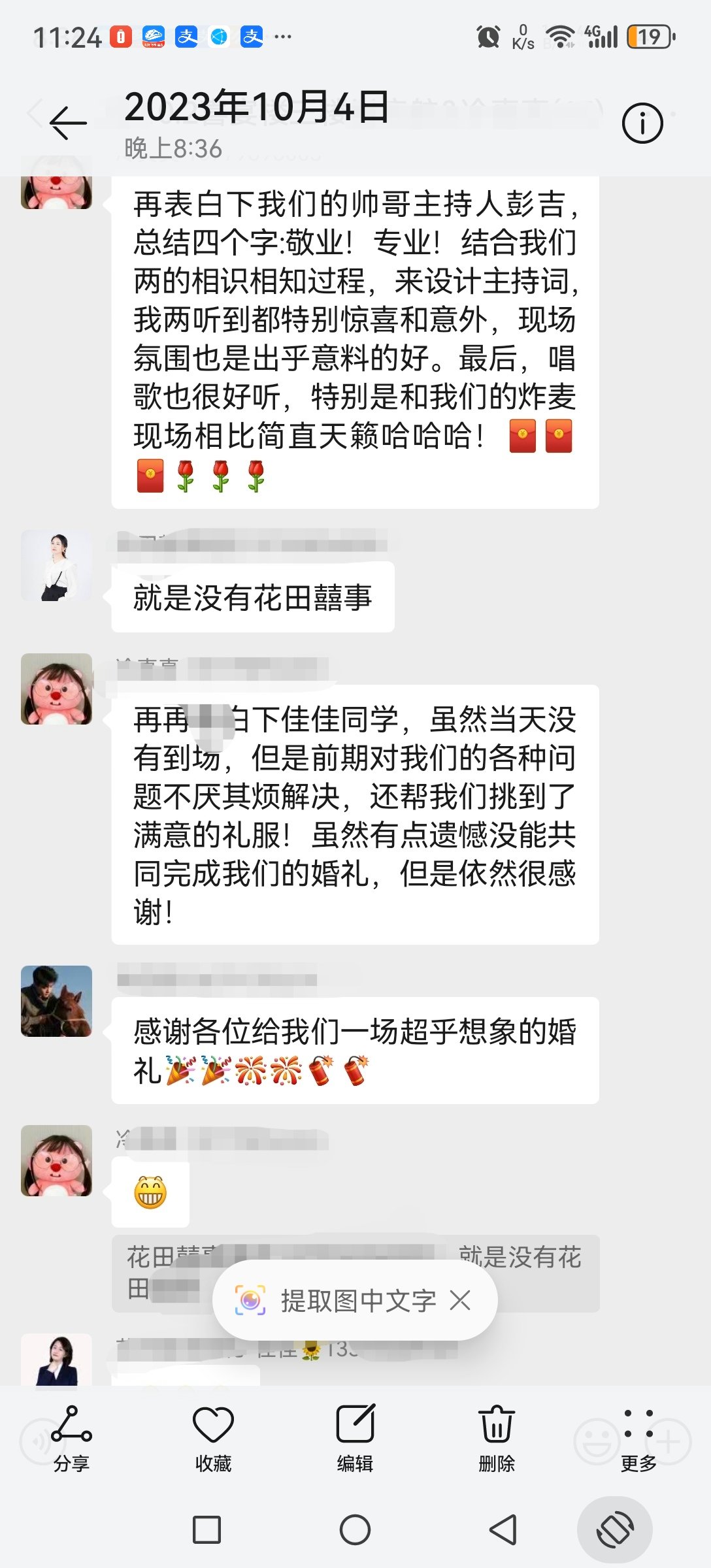Open the info icon in header
711x1568 pixels.
[642, 123]
